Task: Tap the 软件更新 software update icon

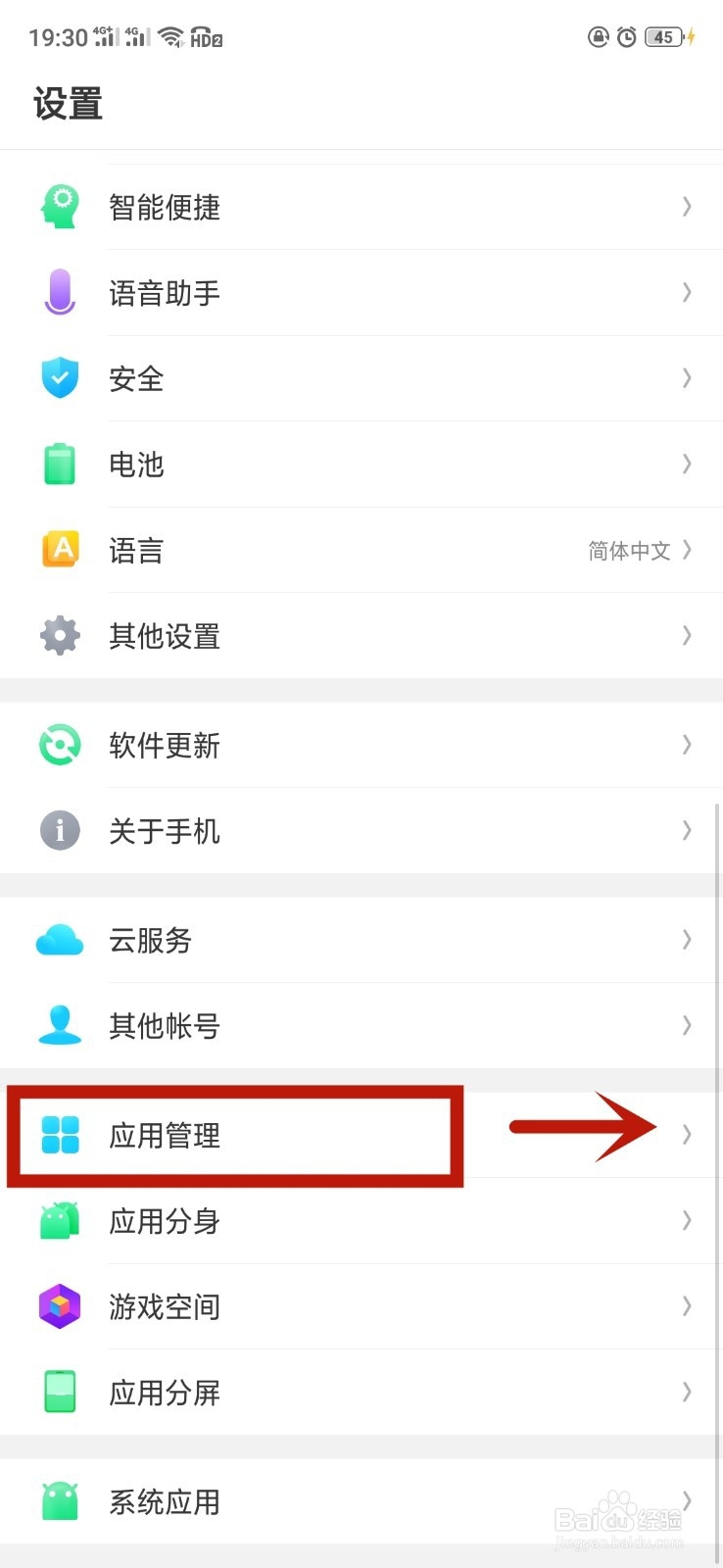Action: coord(59,745)
